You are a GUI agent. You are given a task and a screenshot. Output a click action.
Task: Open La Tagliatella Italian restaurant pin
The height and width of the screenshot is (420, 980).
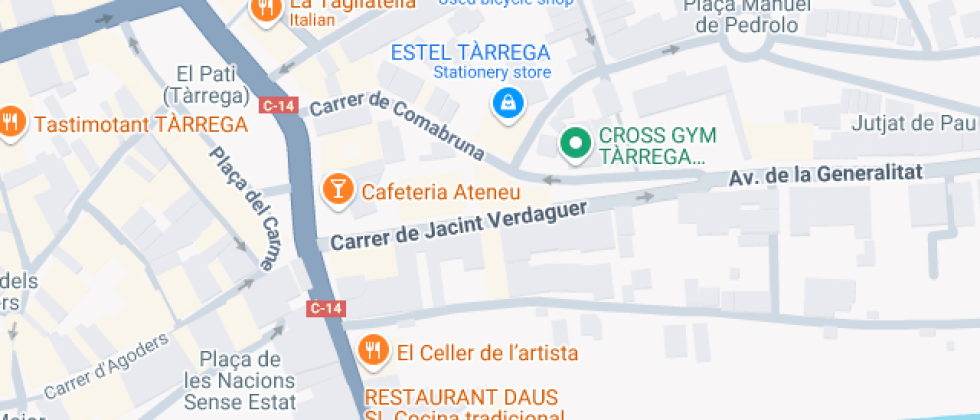click(x=264, y=9)
